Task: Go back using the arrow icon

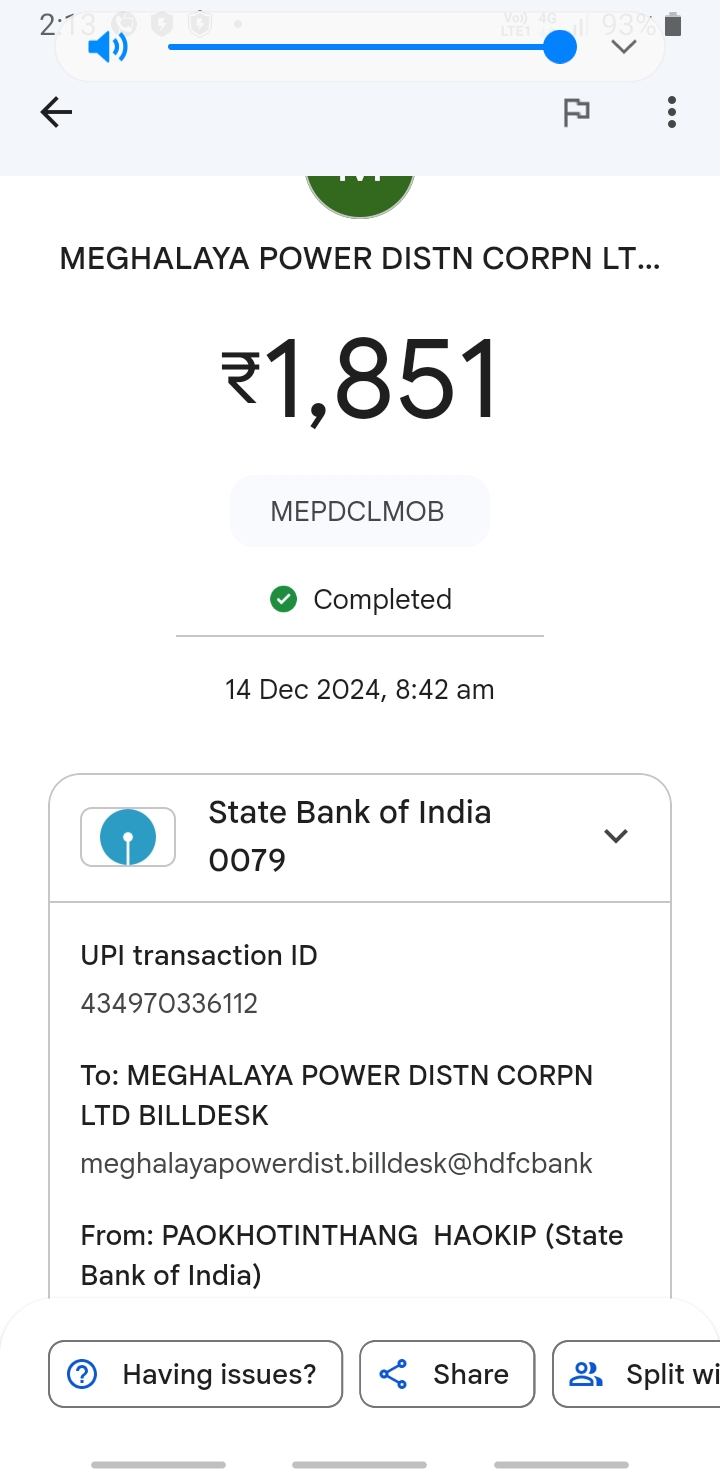Action: tap(56, 112)
